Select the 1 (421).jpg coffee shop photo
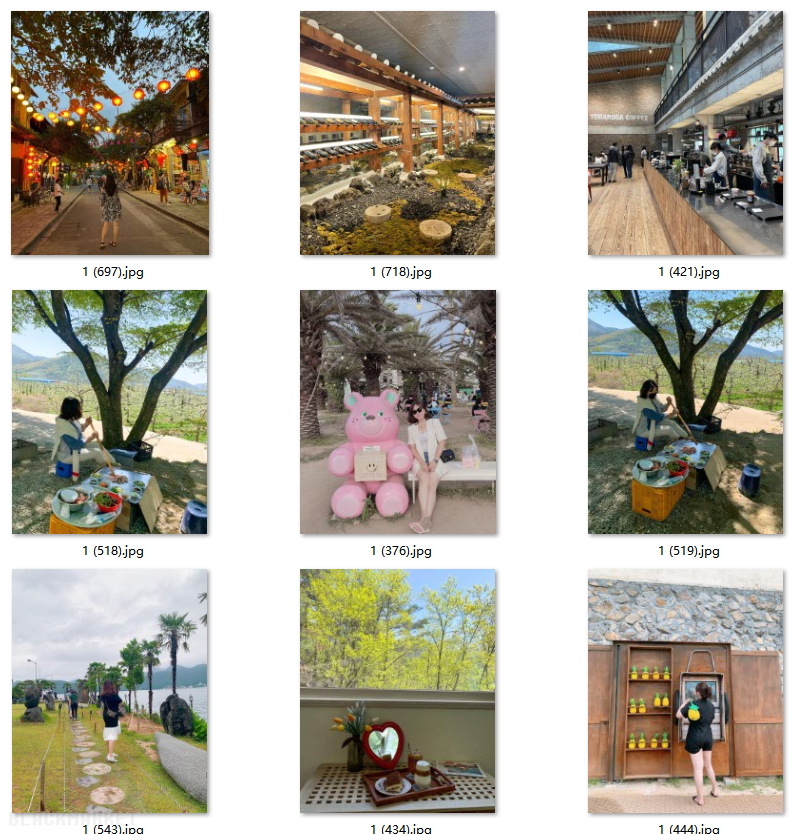Screen dimensions: 801x834 pos(685,133)
